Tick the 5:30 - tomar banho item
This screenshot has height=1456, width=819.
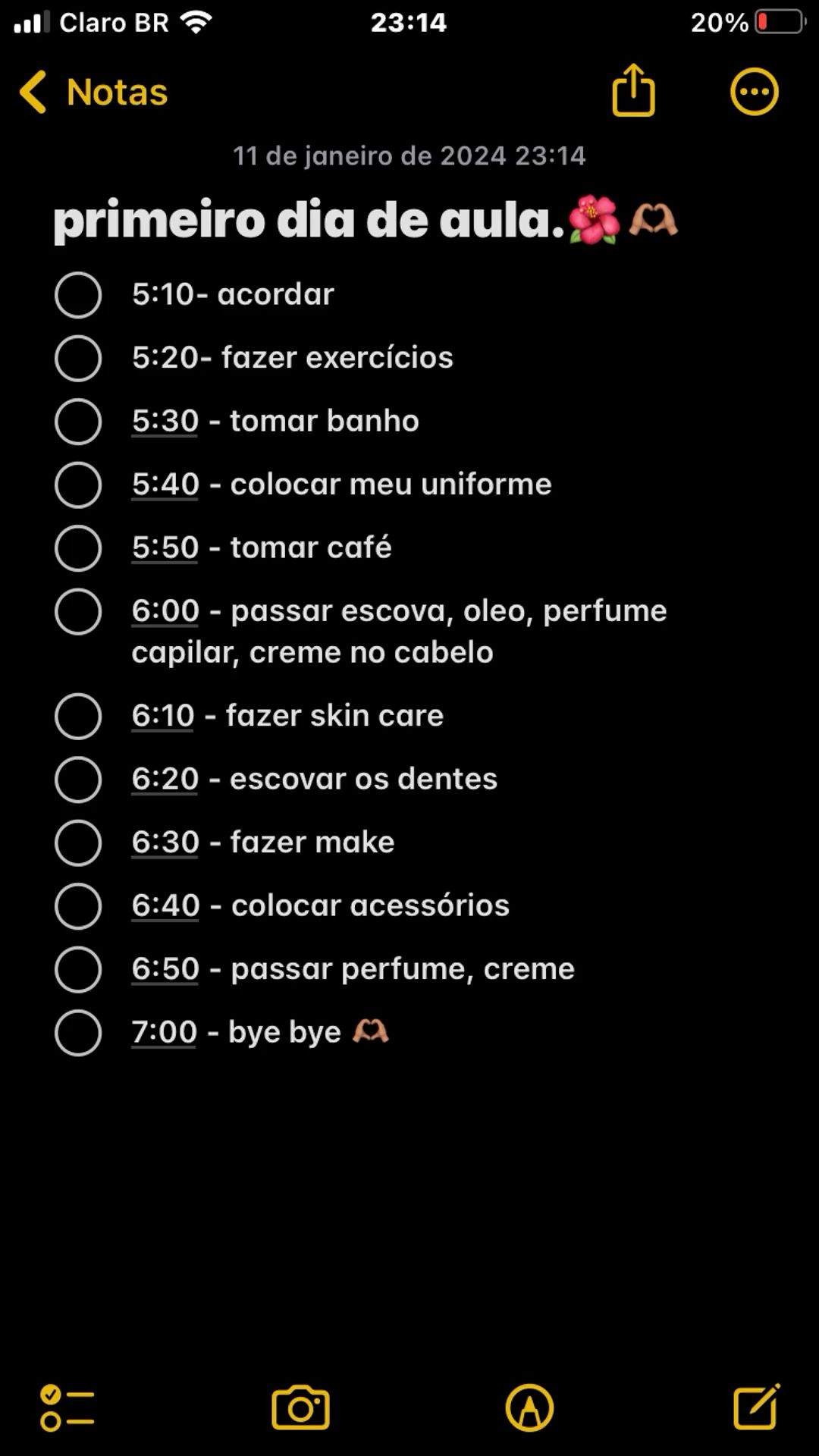[78, 422]
